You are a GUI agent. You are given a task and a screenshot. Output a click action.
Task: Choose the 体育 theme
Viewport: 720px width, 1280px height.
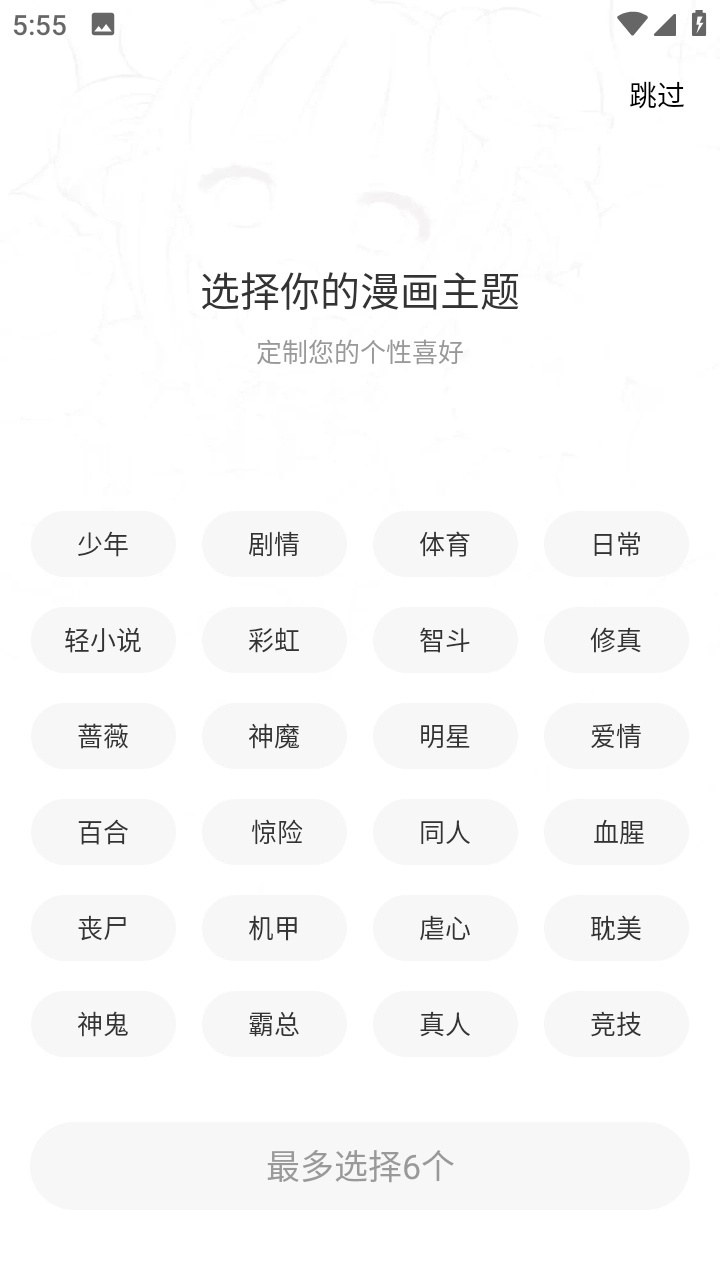445,544
